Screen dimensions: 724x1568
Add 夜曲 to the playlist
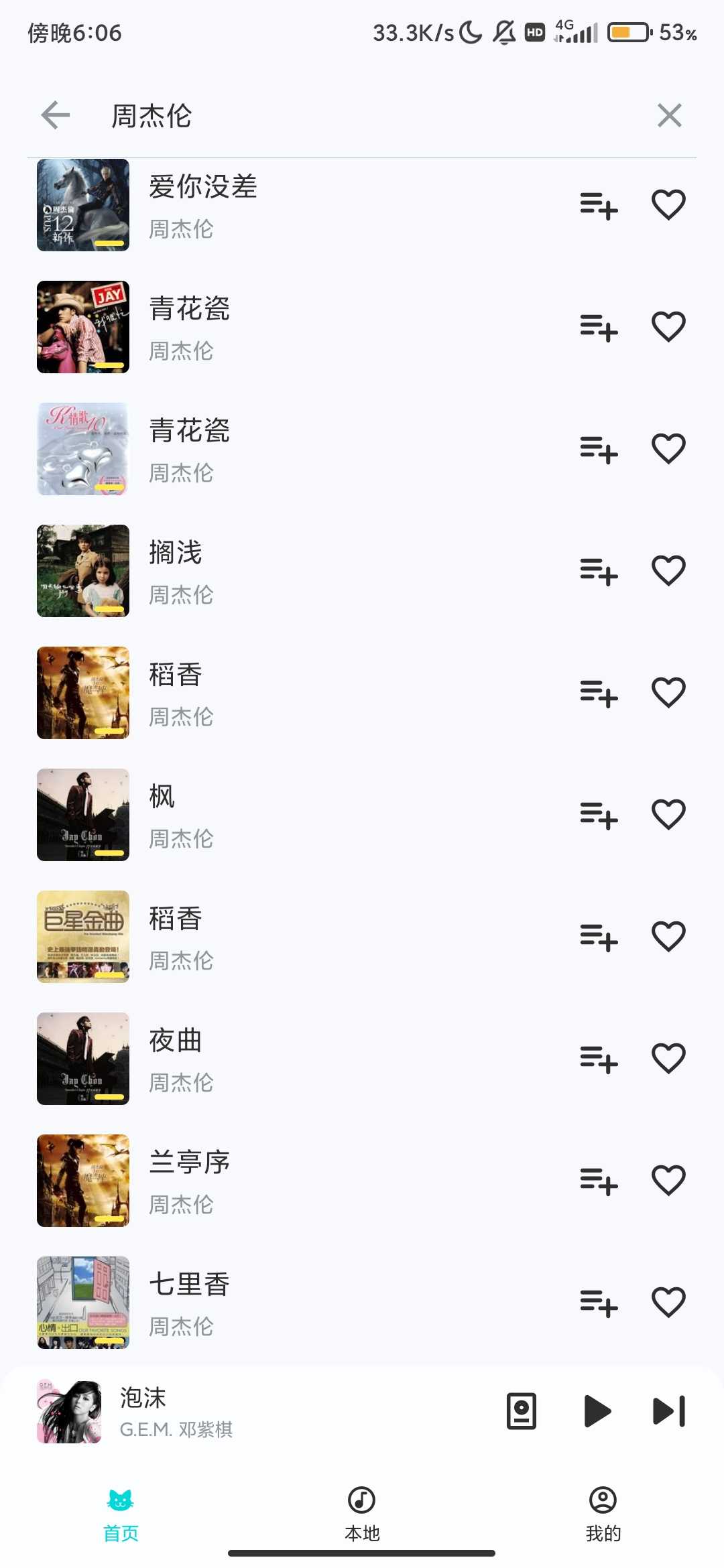click(599, 1059)
